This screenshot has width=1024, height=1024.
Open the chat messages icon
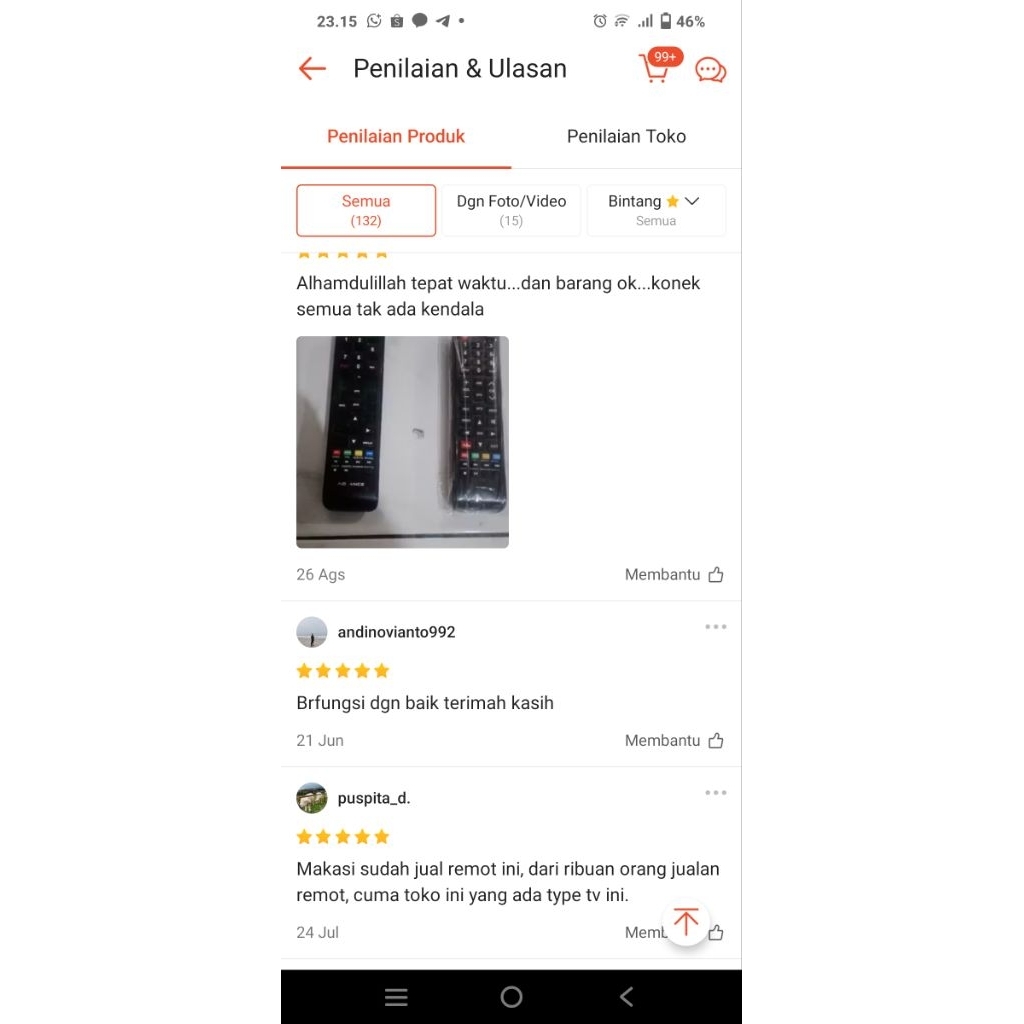pos(710,69)
